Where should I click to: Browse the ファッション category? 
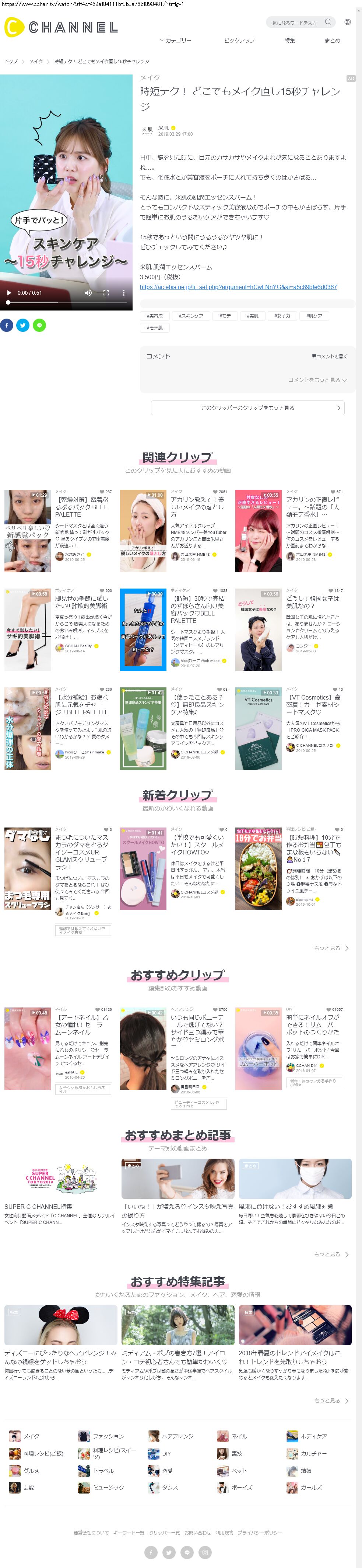(x=108, y=1436)
